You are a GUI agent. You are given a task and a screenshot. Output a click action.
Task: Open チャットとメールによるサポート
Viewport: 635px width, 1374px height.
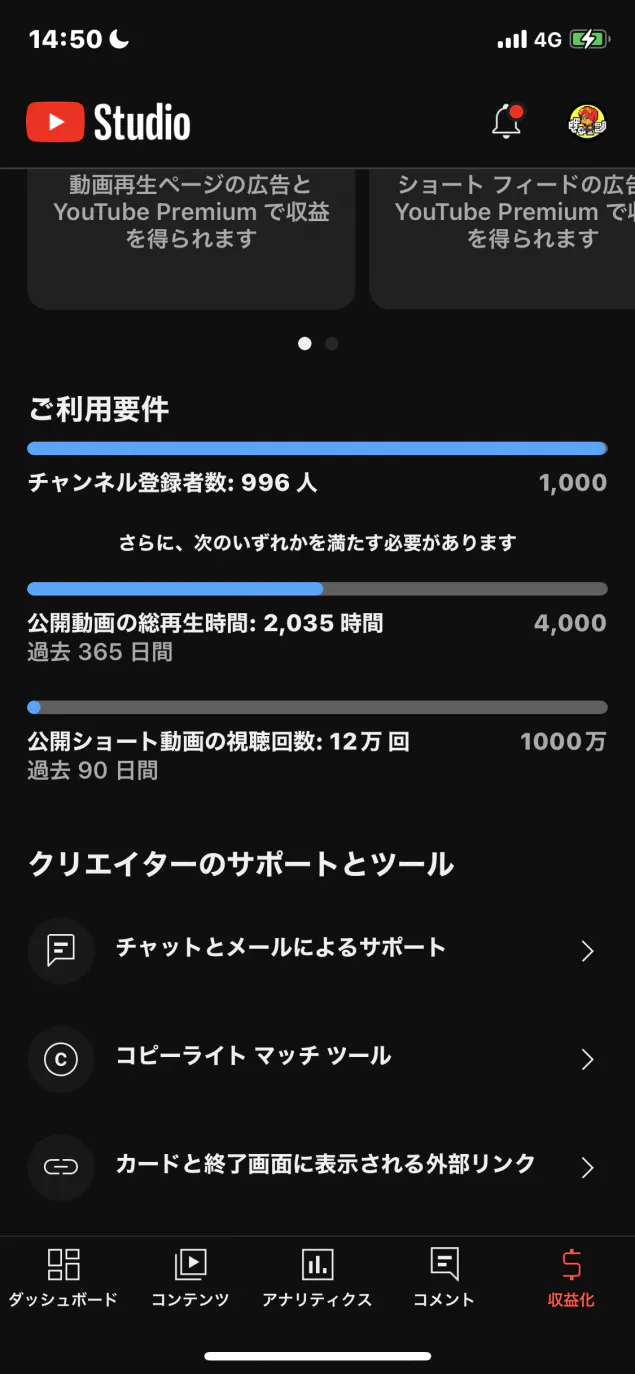pos(317,949)
